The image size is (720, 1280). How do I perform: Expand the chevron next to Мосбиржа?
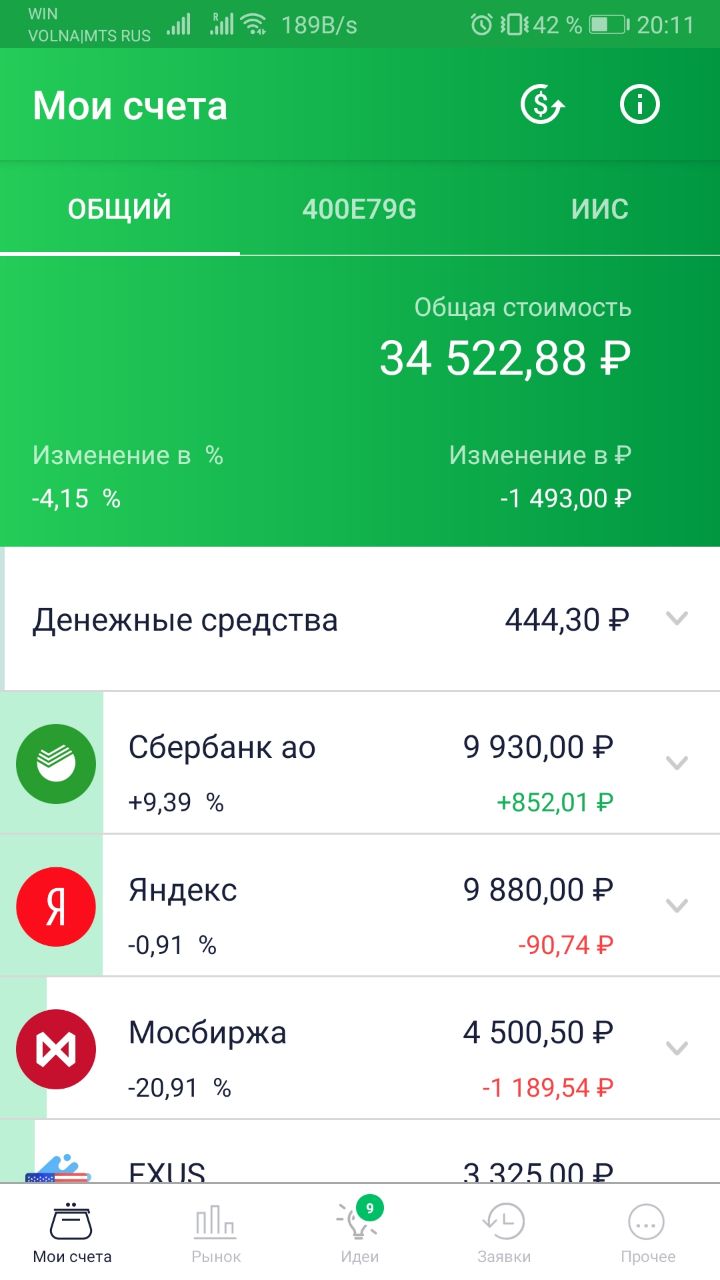pos(677,1049)
